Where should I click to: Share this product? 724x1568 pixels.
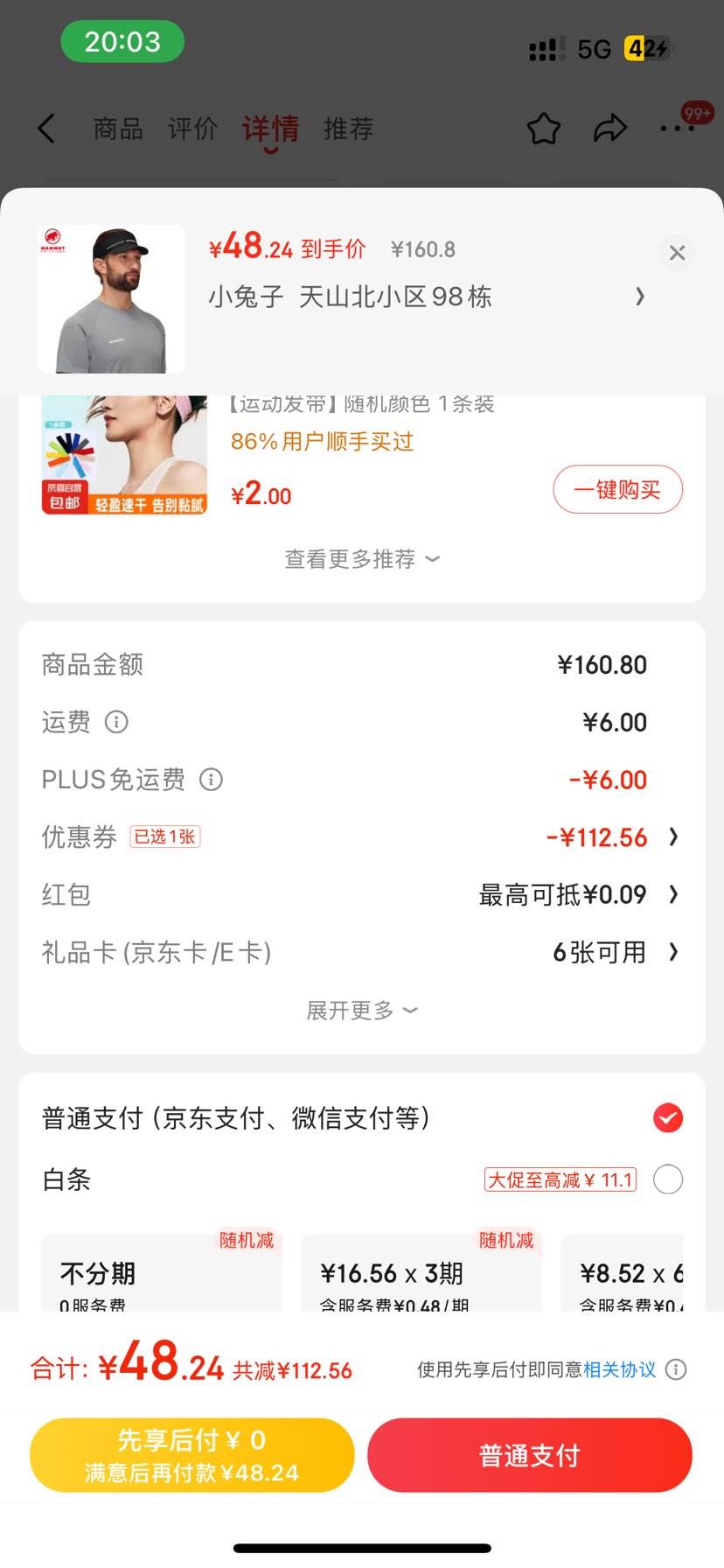[x=610, y=129]
